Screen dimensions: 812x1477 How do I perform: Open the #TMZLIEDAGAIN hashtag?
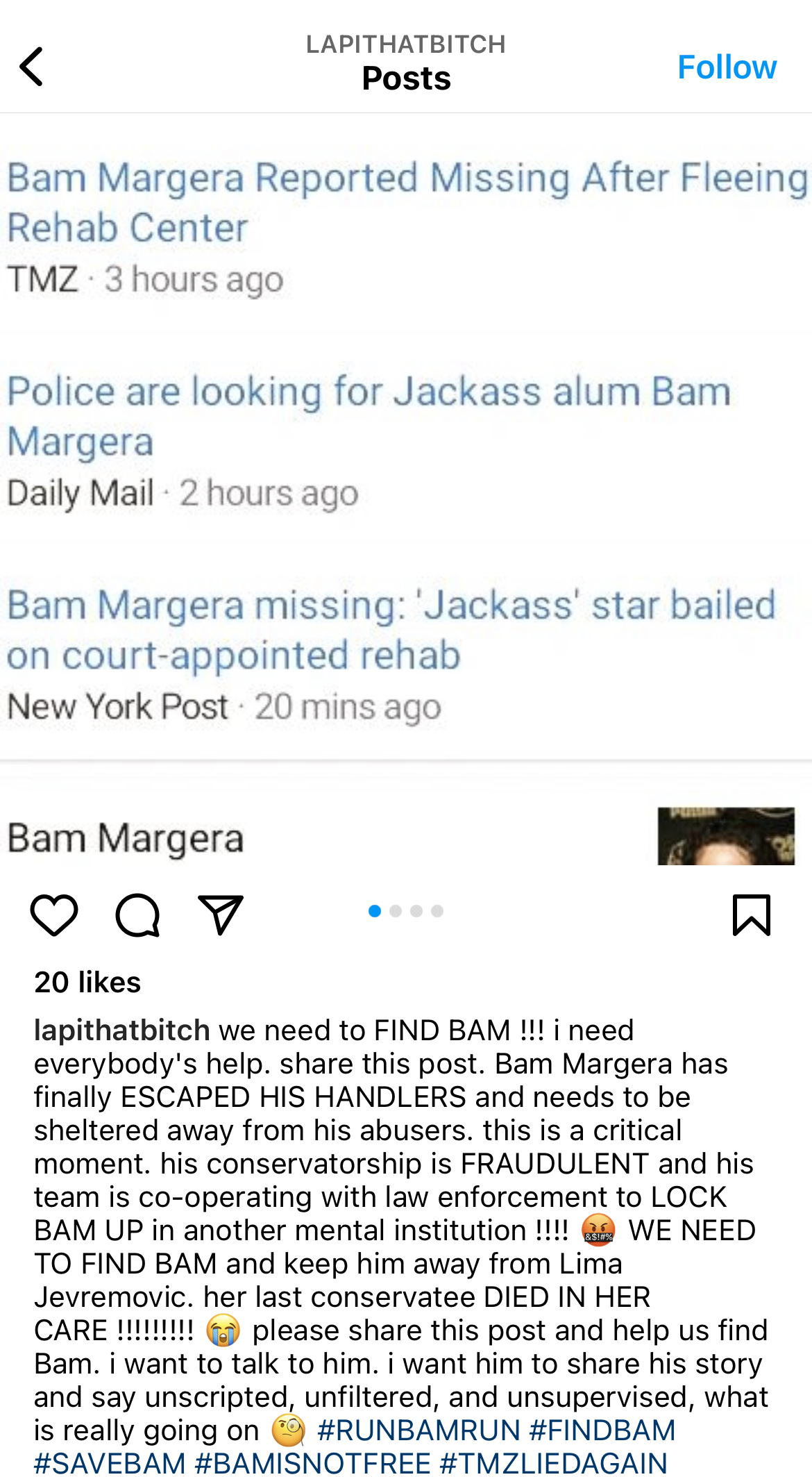point(553,1462)
